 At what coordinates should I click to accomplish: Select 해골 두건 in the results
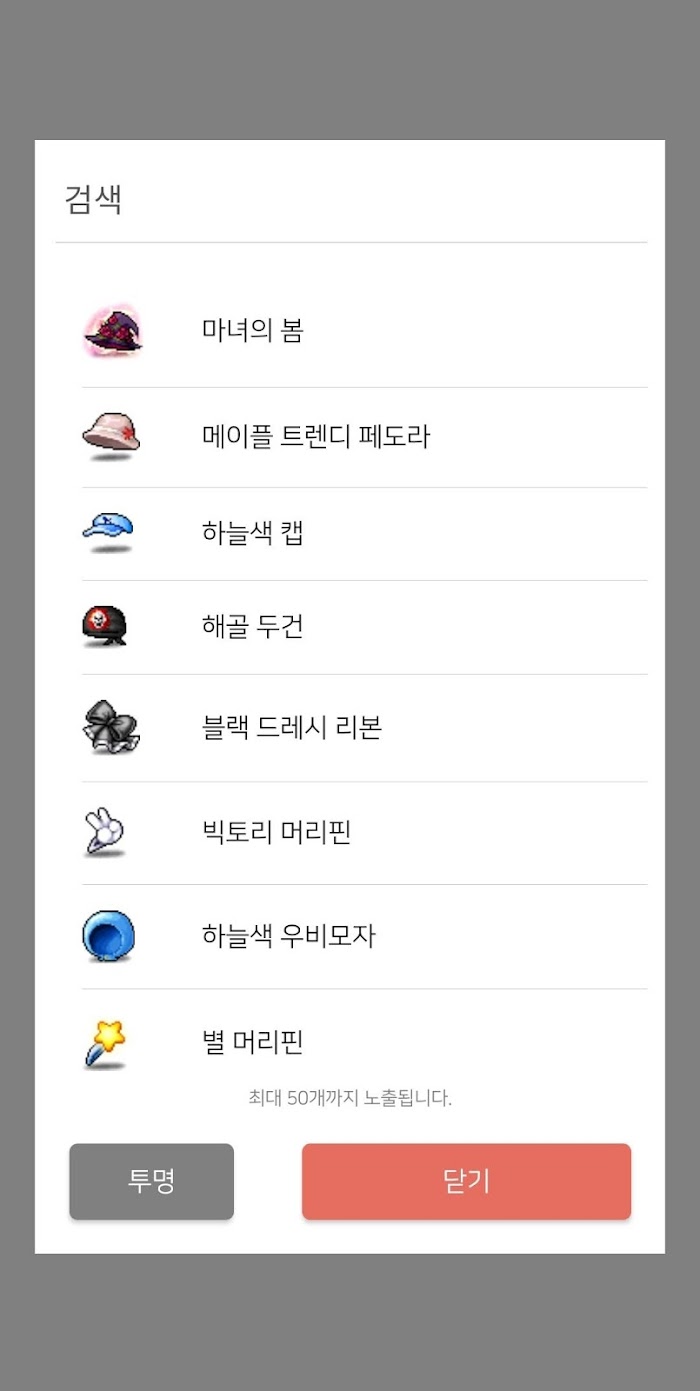364,627
